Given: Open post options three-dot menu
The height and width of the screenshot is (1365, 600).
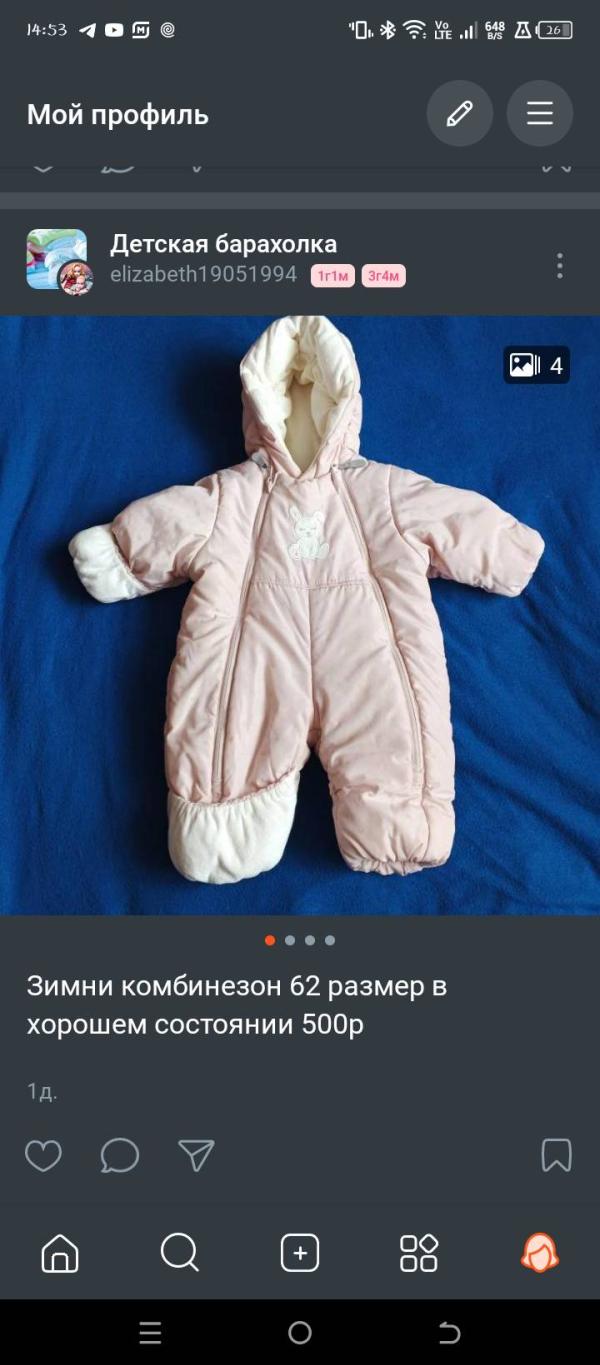Looking at the screenshot, I should (559, 266).
